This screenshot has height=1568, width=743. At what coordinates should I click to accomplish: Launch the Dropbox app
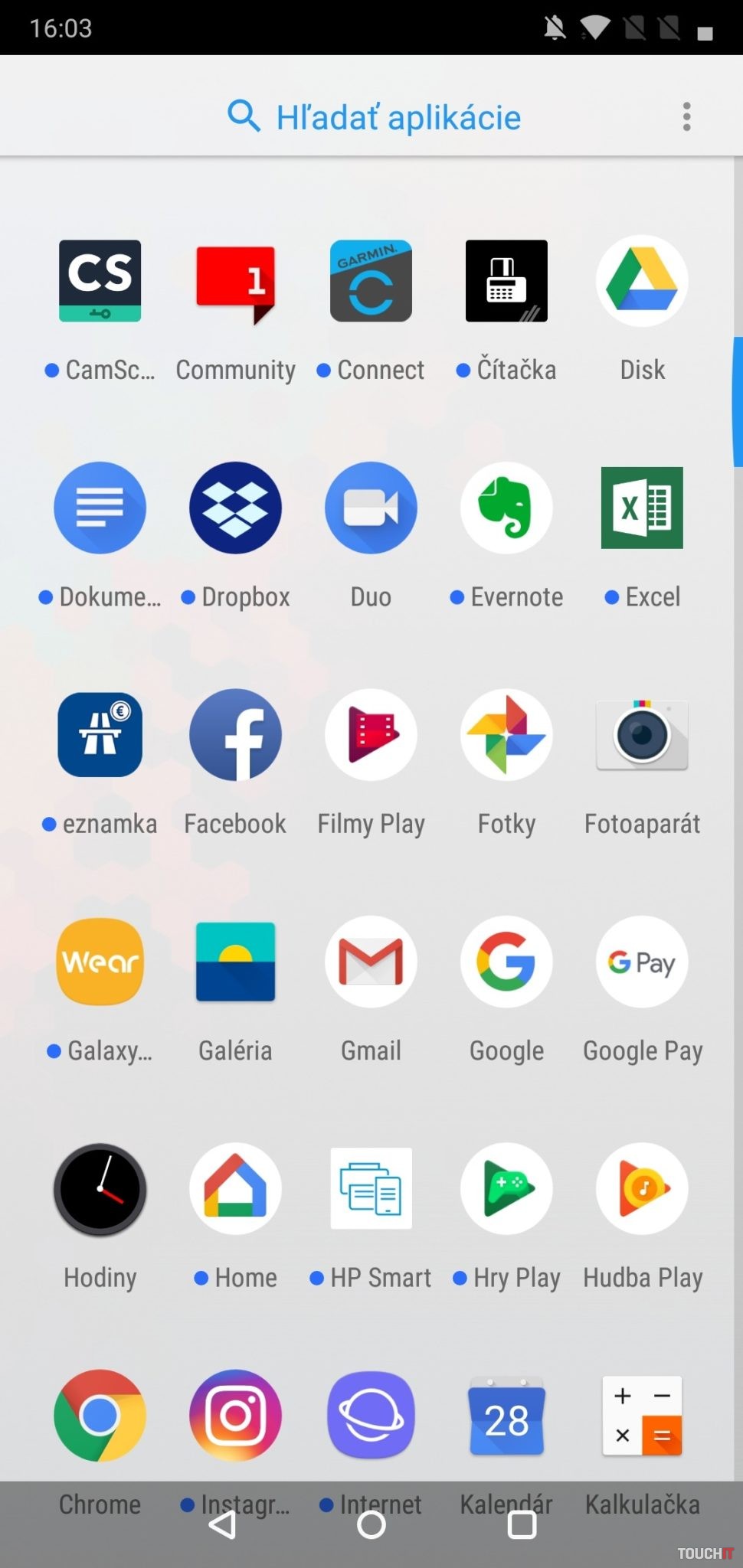click(x=235, y=508)
